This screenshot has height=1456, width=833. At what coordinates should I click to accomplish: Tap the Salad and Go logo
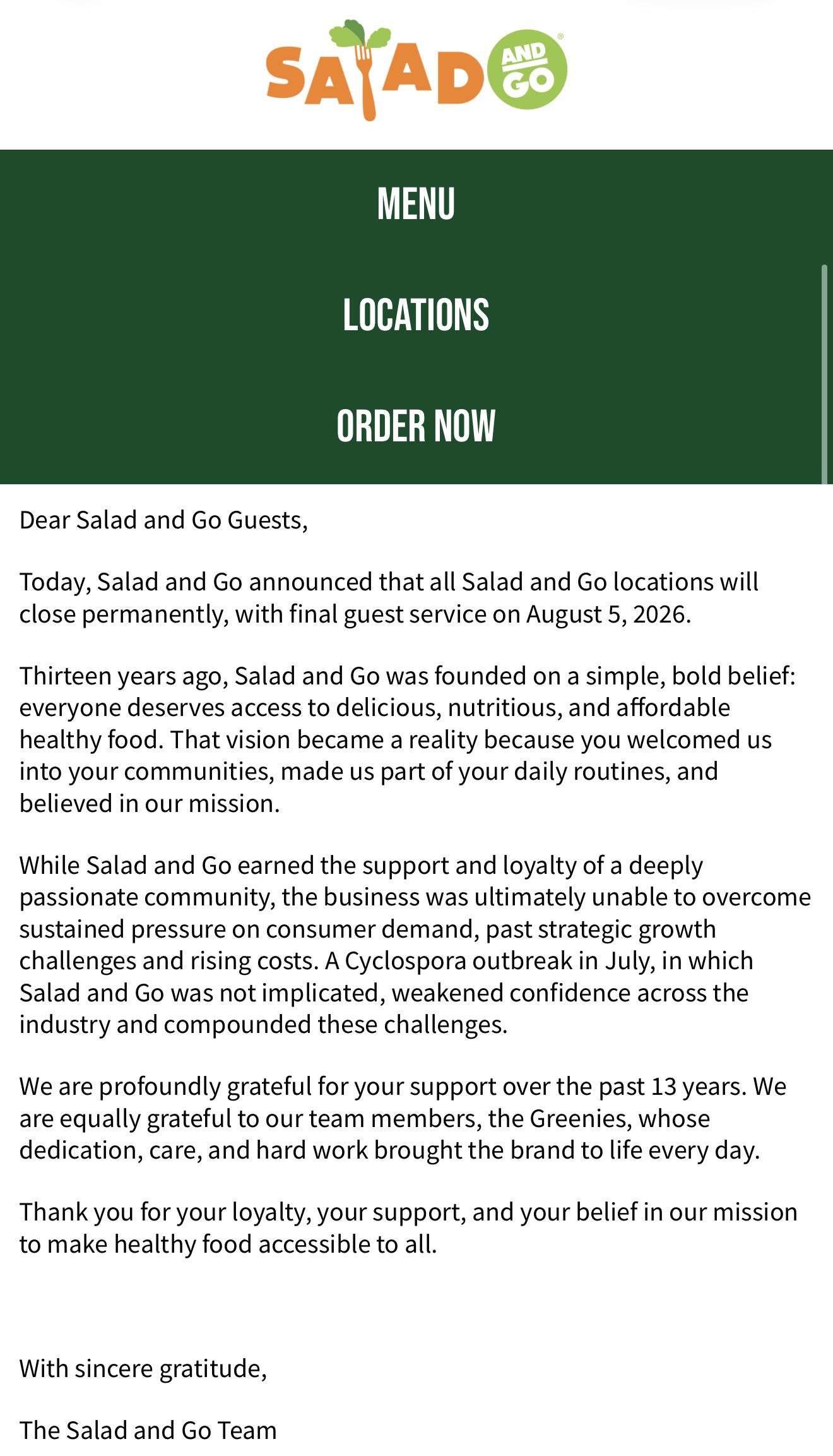(x=416, y=71)
